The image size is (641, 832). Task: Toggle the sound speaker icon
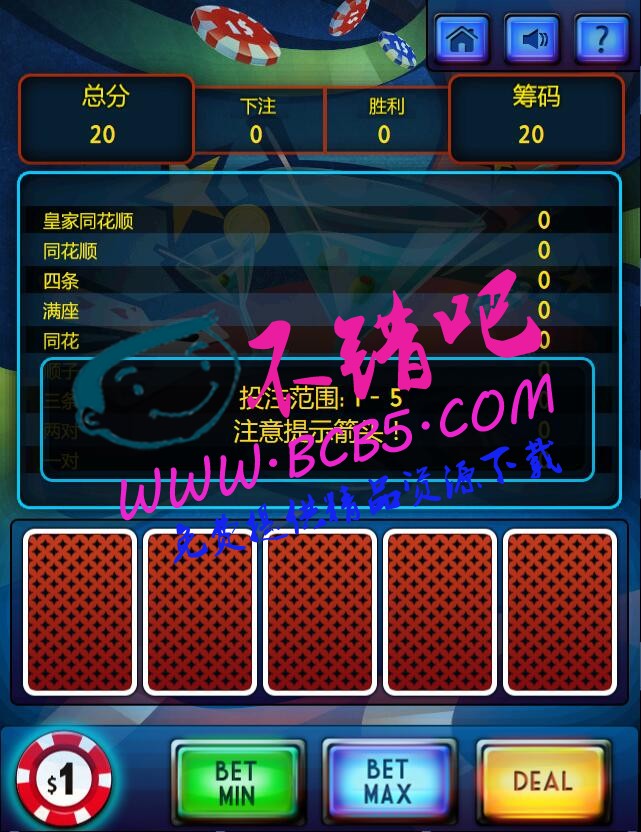(532, 40)
